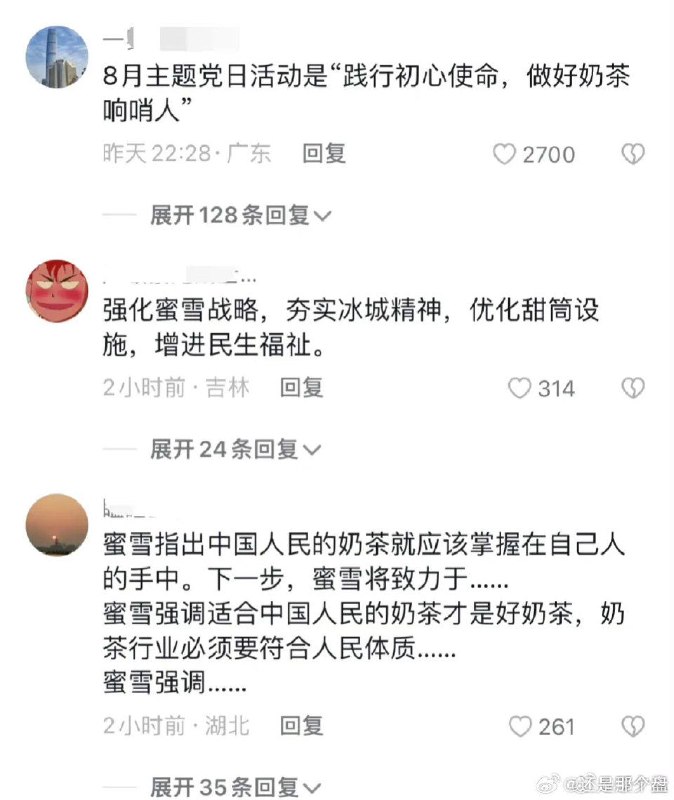
Task: Expand the 35 replies
Action: [x=235, y=786]
